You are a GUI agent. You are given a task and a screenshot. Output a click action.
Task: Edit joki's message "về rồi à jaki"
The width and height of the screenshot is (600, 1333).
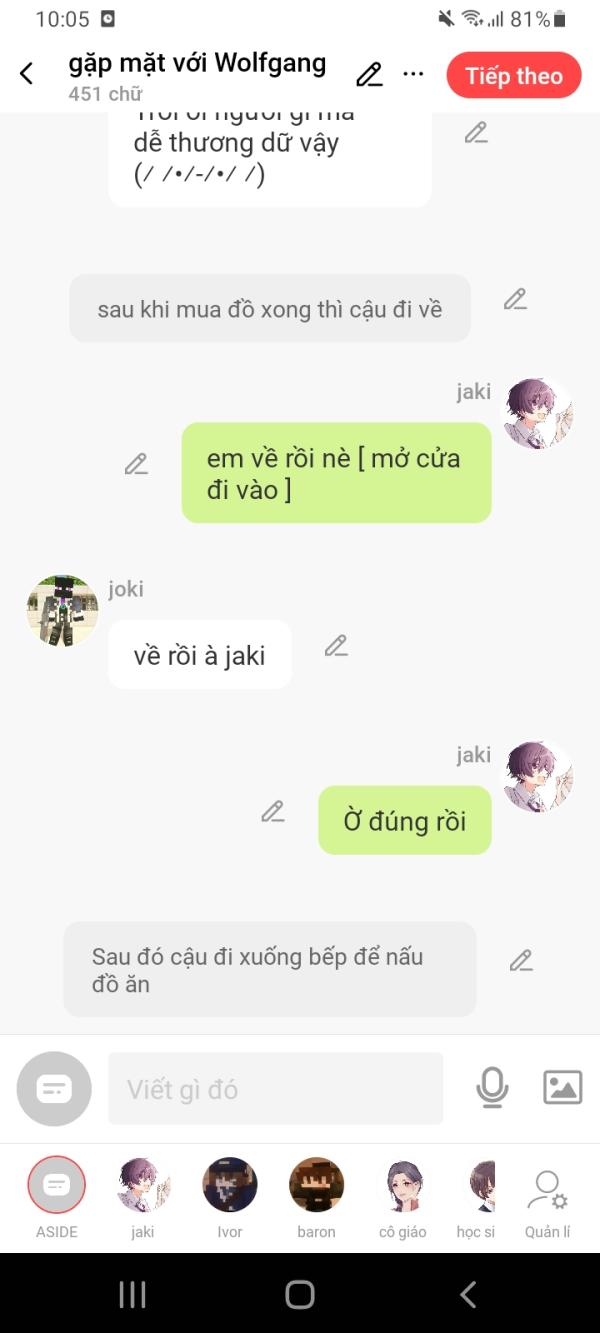tap(336, 646)
